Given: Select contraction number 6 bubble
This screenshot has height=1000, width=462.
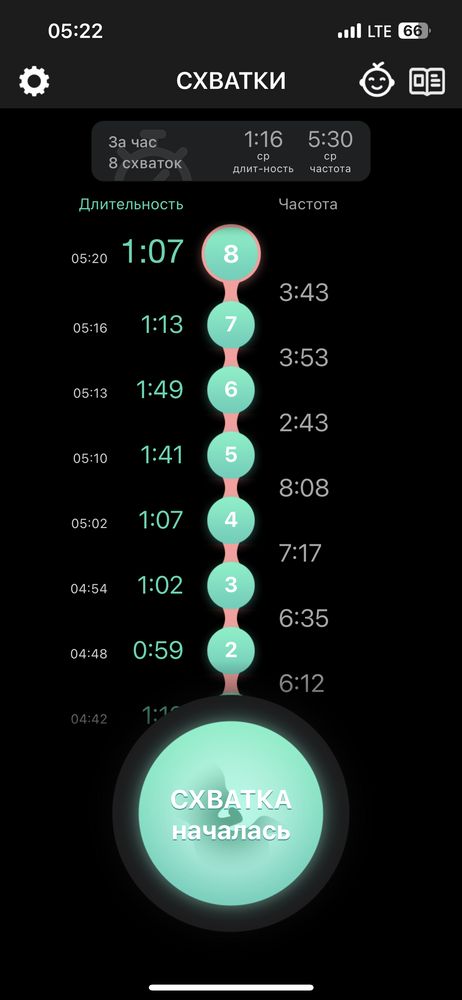Looking at the screenshot, I should (231, 390).
